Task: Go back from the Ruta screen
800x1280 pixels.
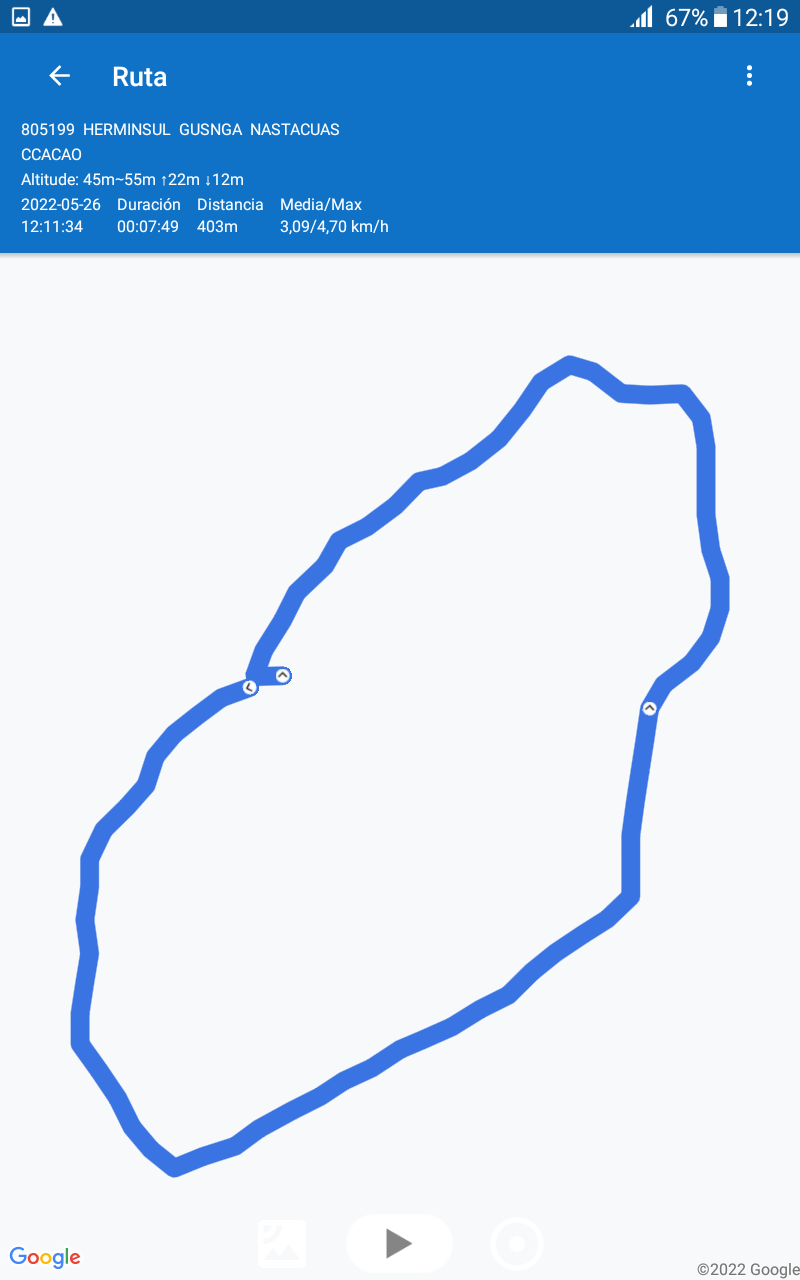Action: click(x=59, y=76)
